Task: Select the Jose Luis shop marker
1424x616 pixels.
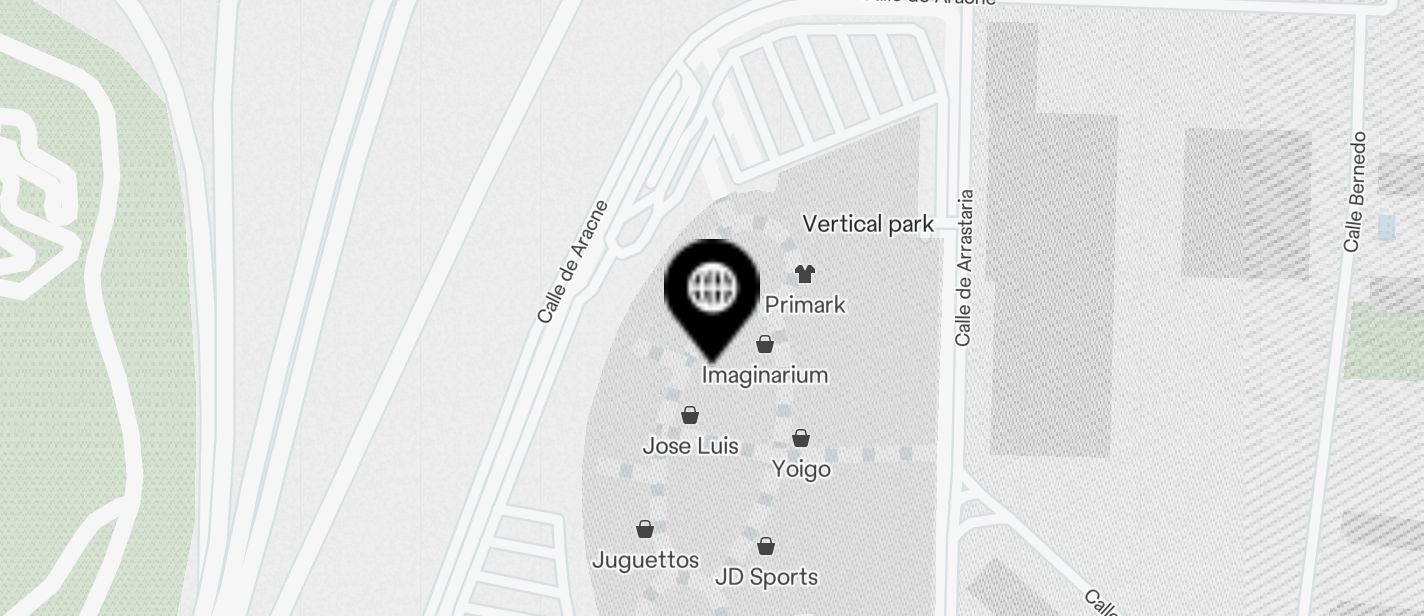Action: point(690,415)
